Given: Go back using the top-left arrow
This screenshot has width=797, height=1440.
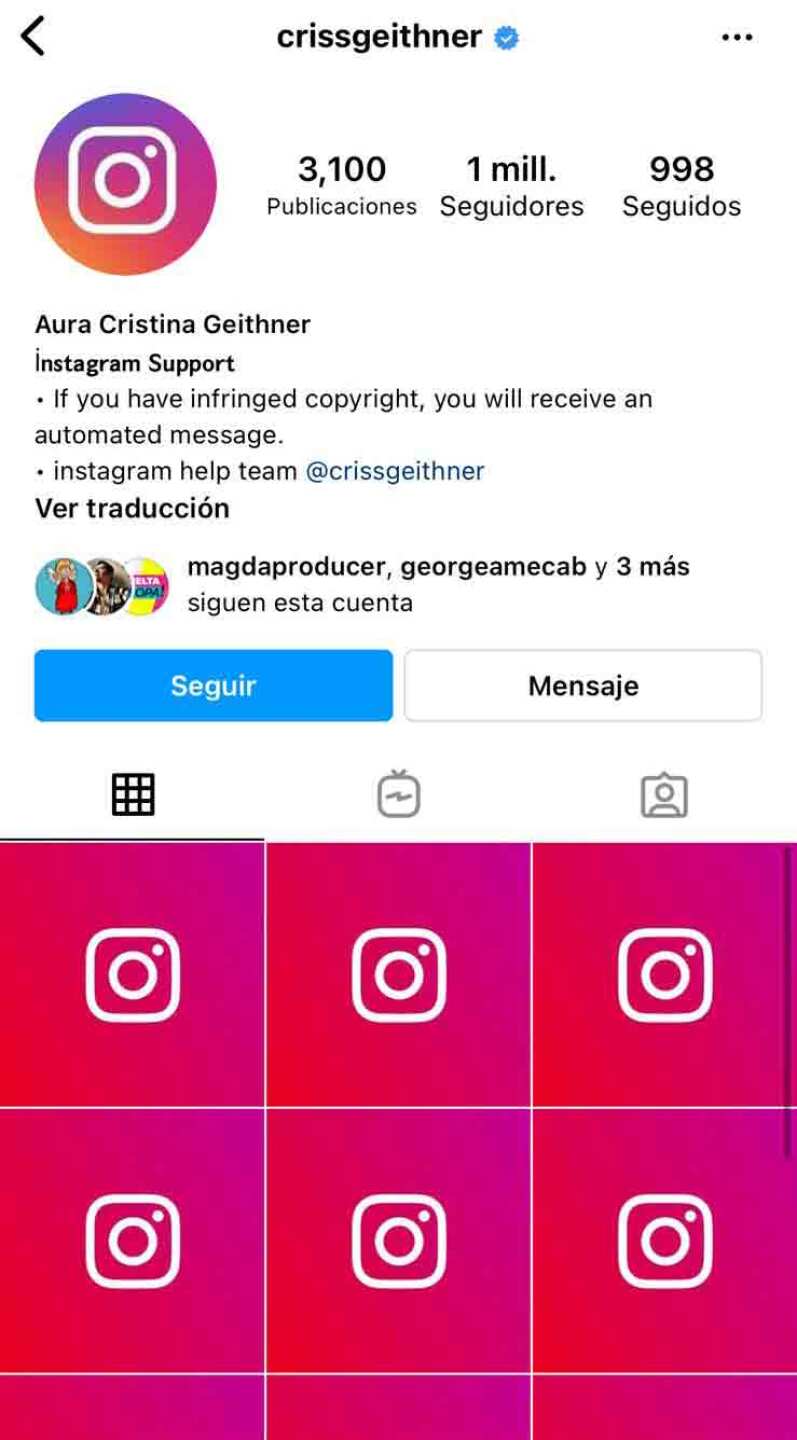Looking at the screenshot, I should click(33, 38).
